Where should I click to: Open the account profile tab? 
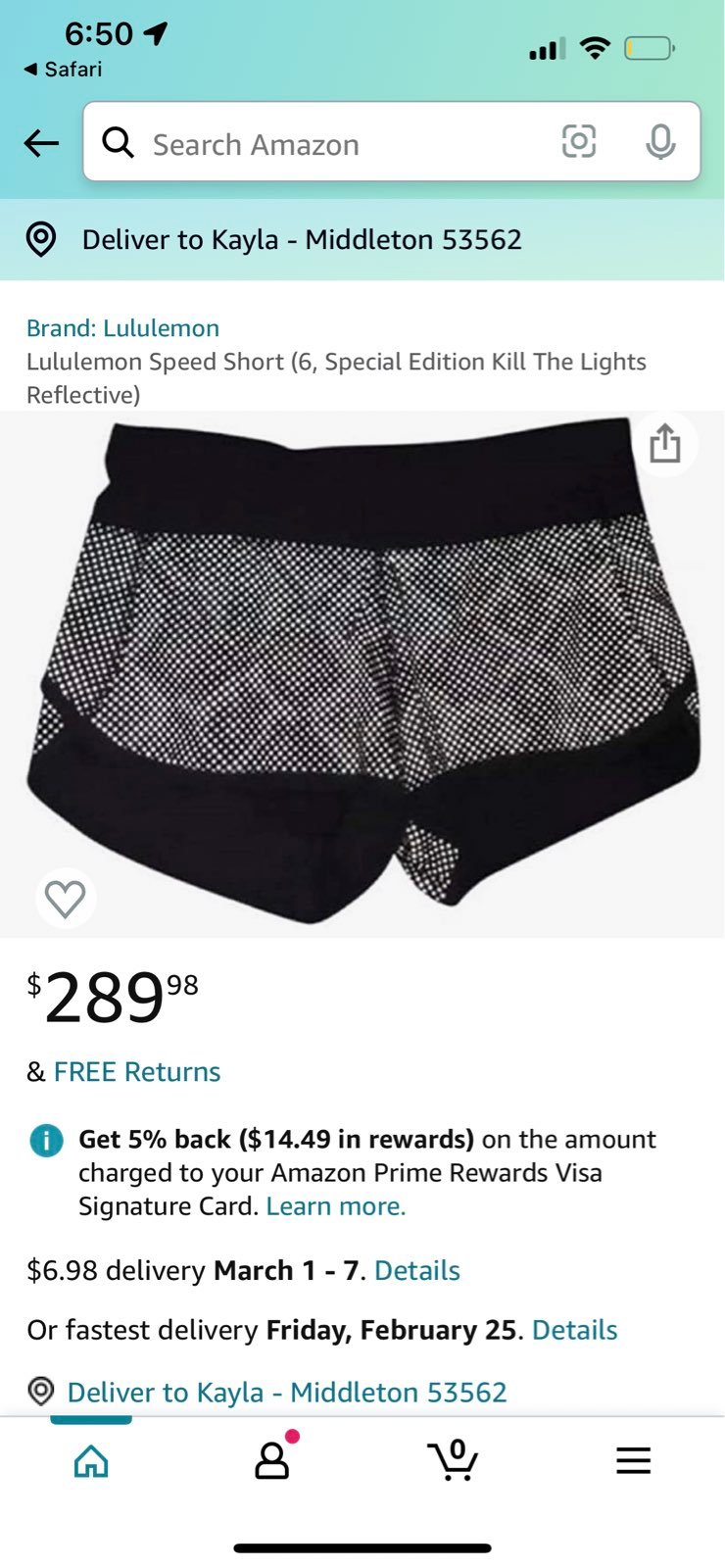(272, 1459)
